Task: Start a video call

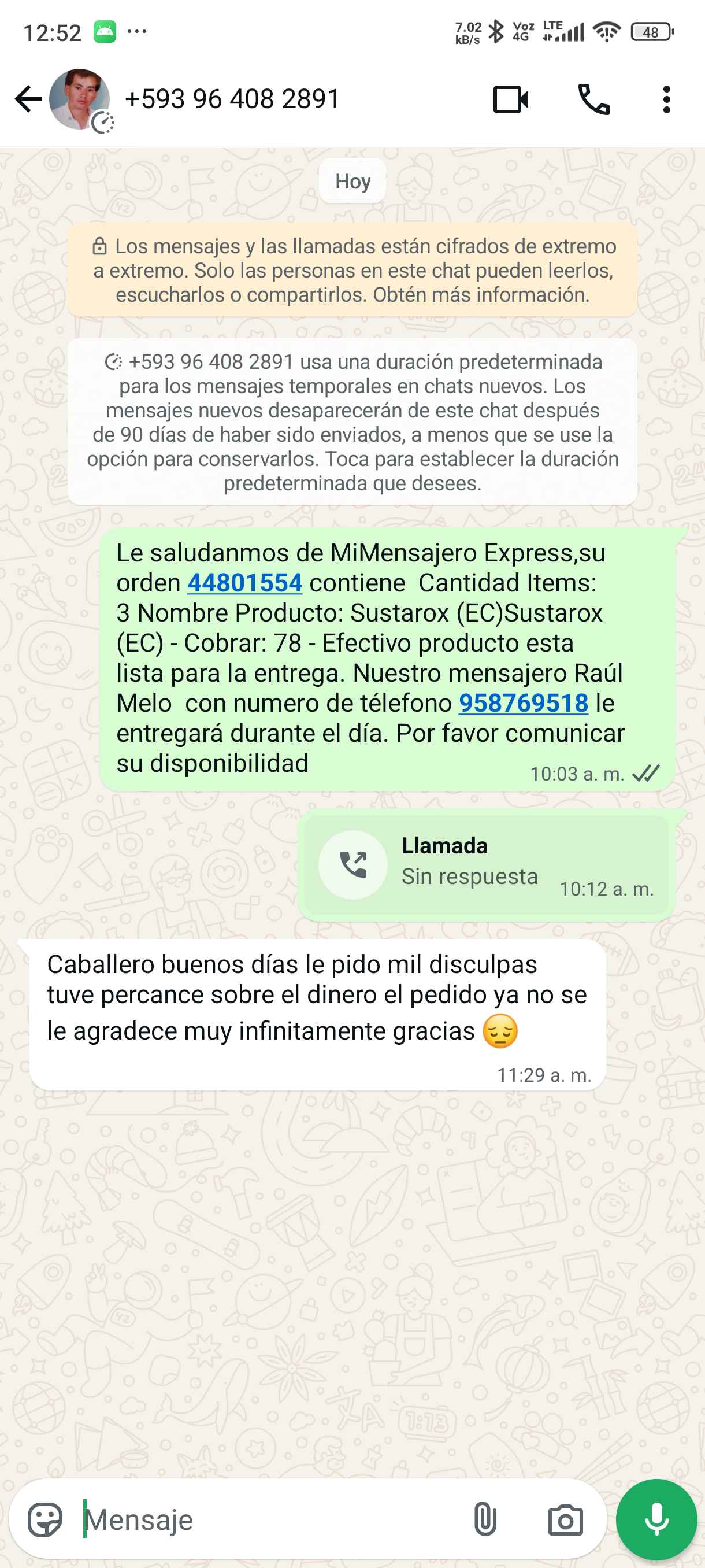Action: pos(510,99)
